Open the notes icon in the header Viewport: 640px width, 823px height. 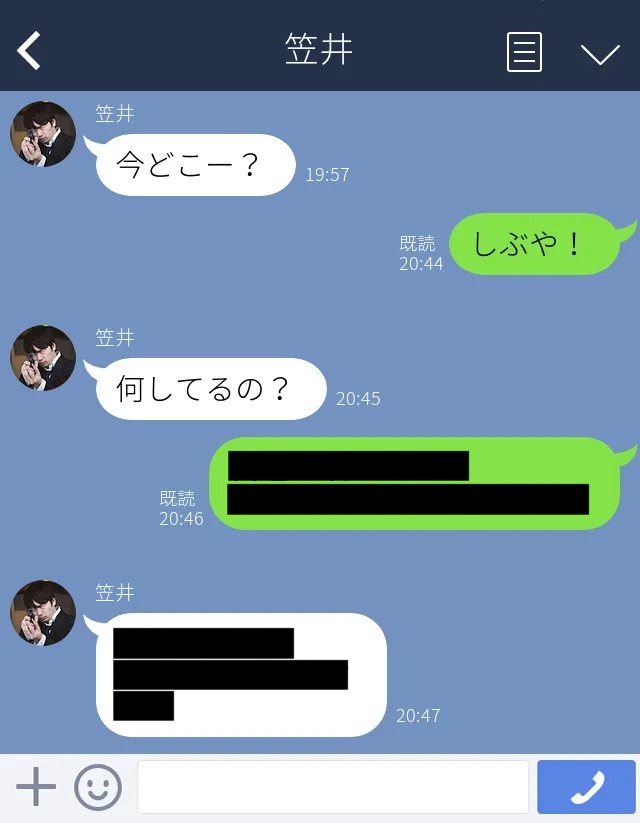point(524,52)
